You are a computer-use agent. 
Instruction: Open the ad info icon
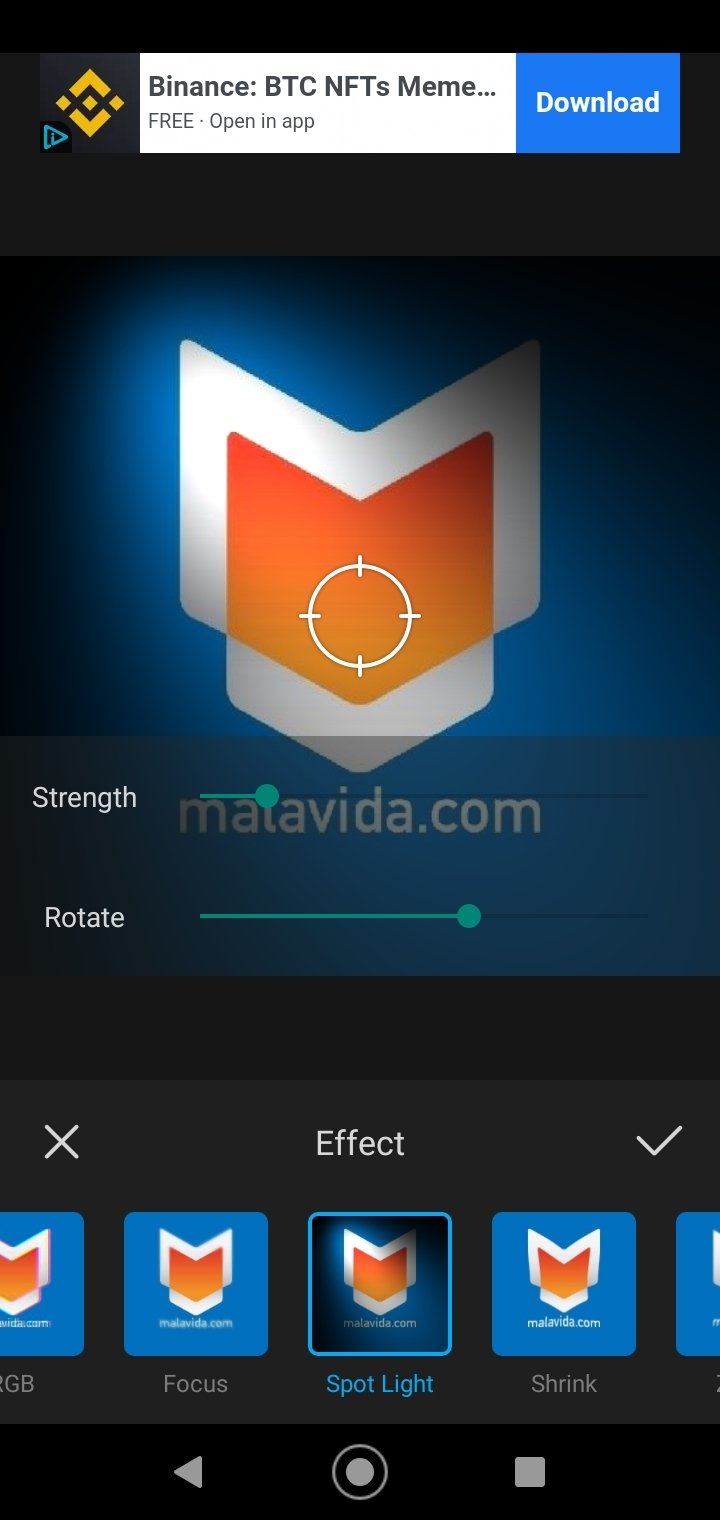(55, 137)
